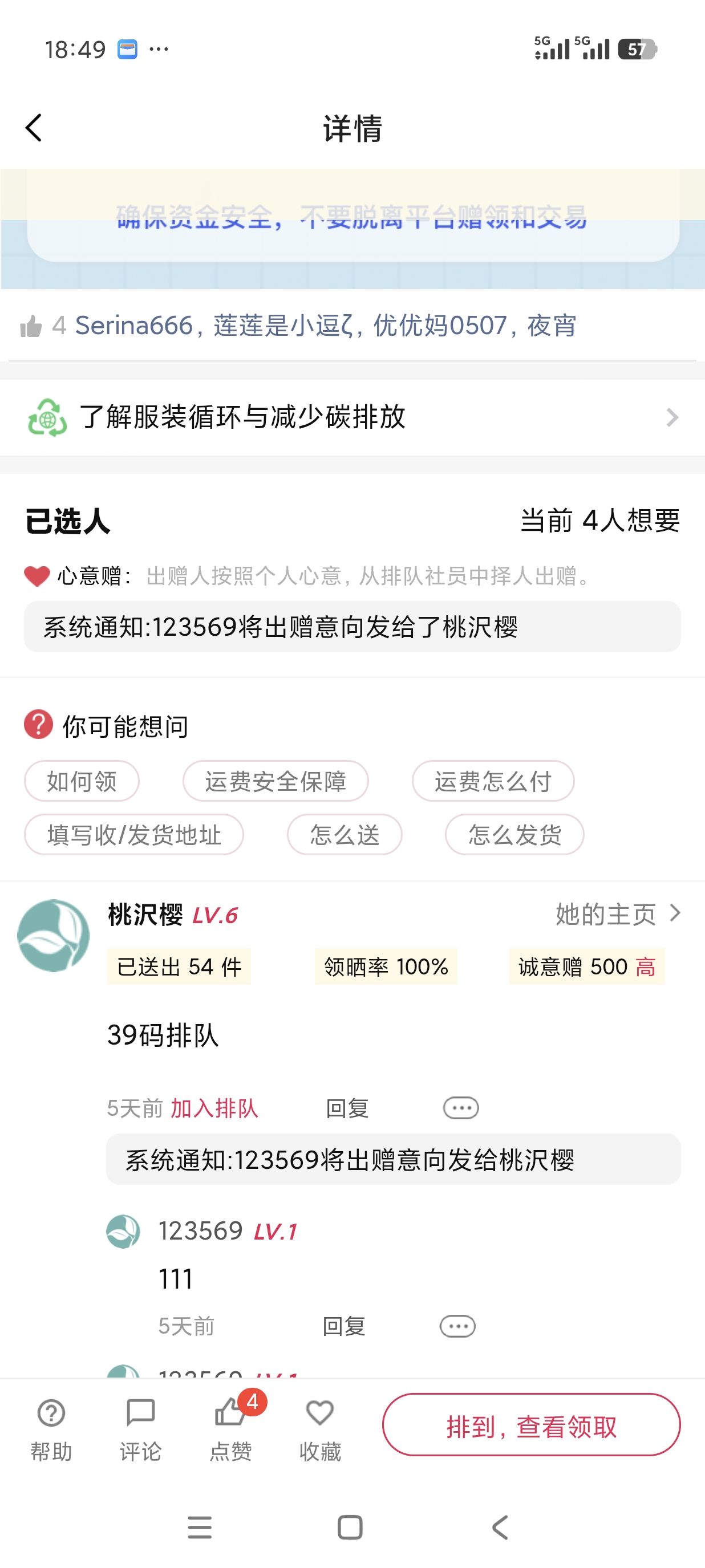Tap 评论 to write a comment

tap(141, 1427)
